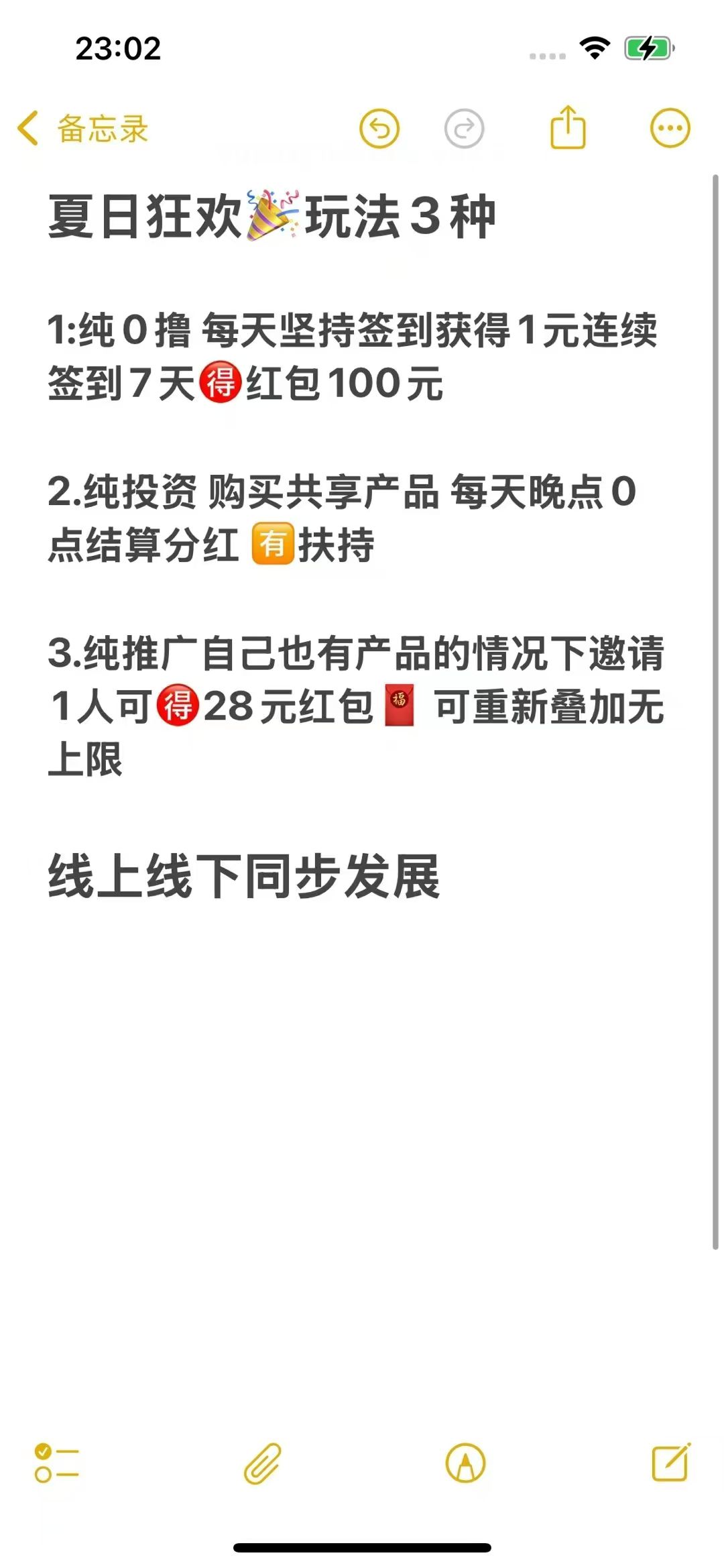Image resolution: width=724 pixels, height=1568 pixels.
Task: Add a checklist to the note
Action: pyautogui.click(x=57, y=1463)
